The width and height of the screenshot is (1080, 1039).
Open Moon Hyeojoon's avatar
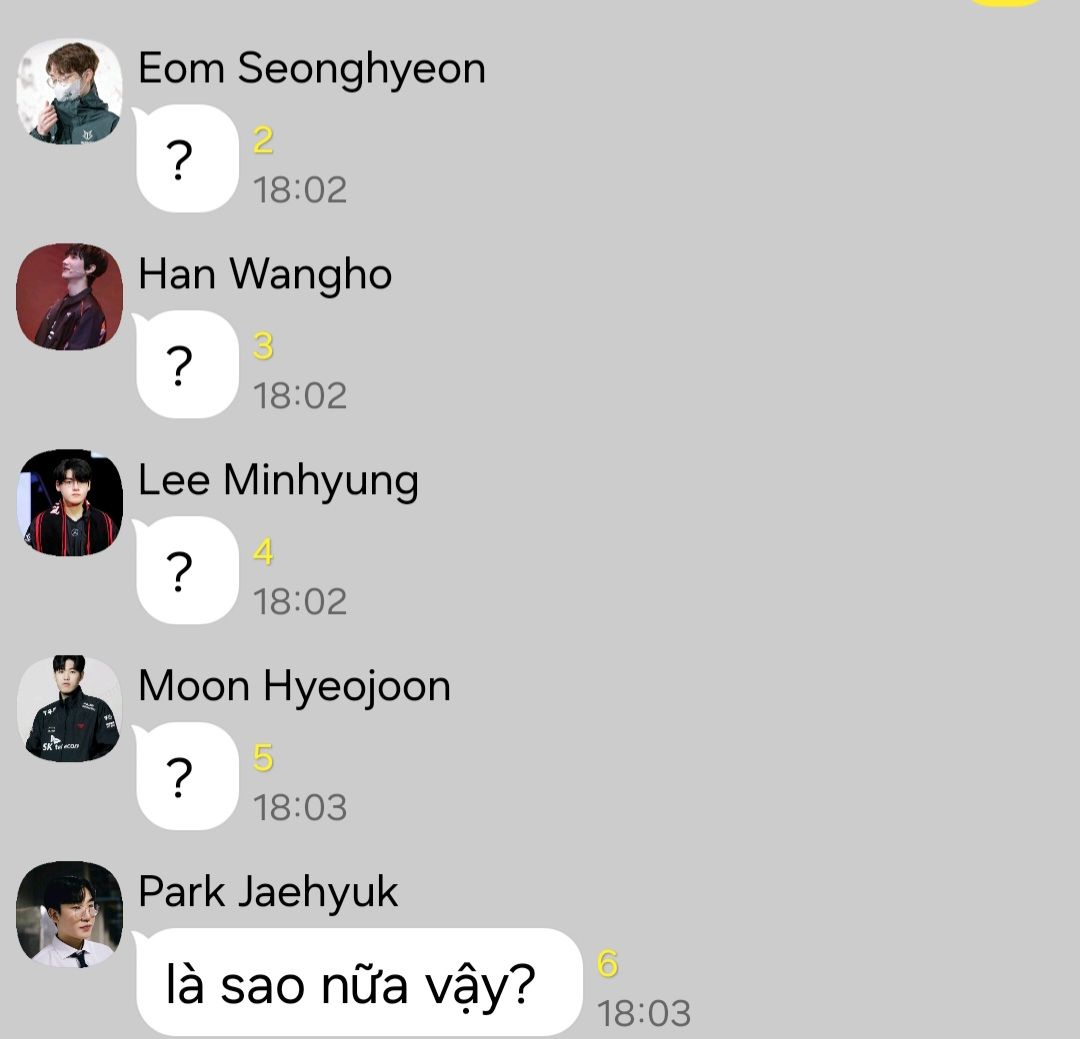[69, 708]
